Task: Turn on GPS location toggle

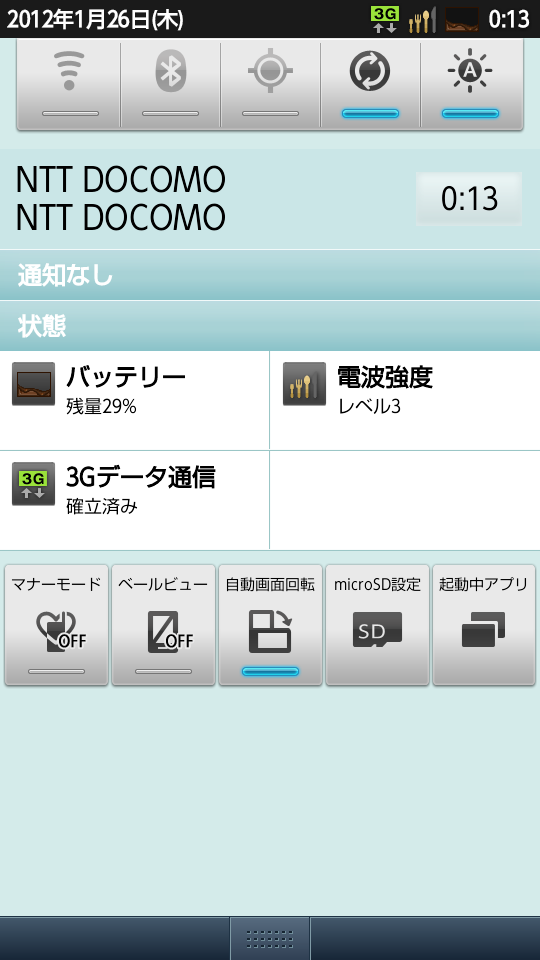Action: pos(270,83)
